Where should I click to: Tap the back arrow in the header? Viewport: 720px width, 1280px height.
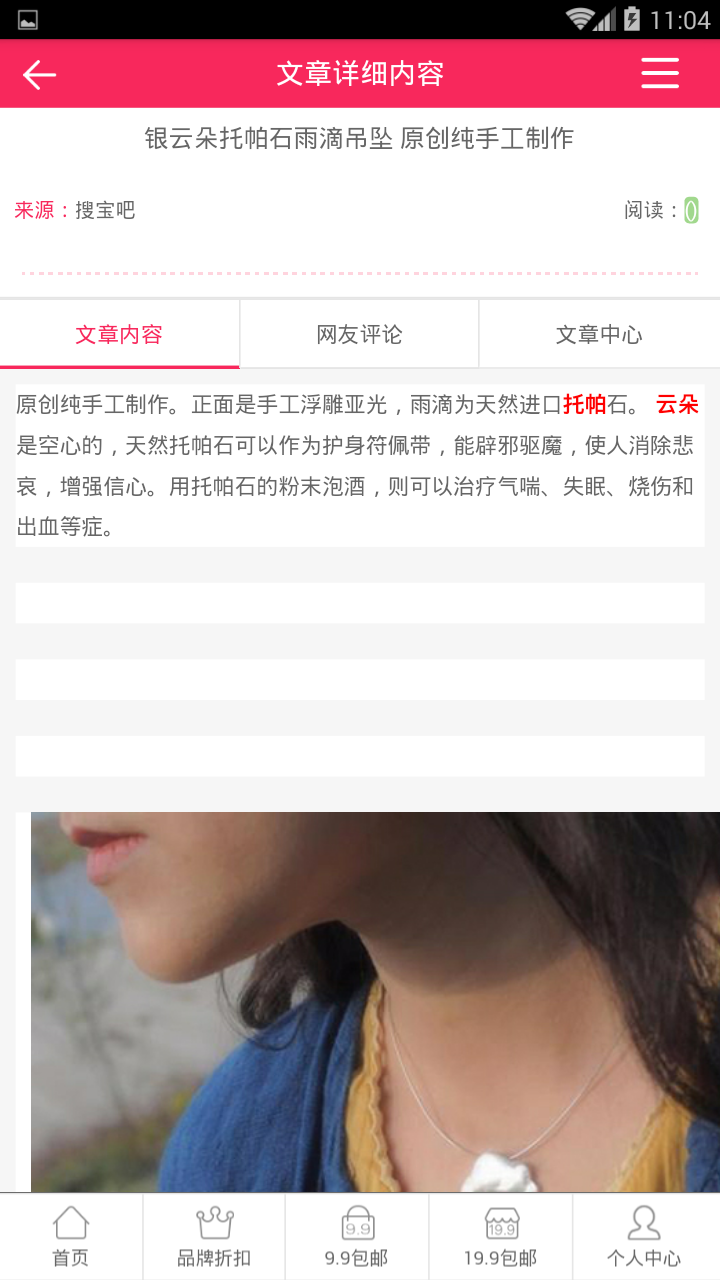(x=40, y=74)
